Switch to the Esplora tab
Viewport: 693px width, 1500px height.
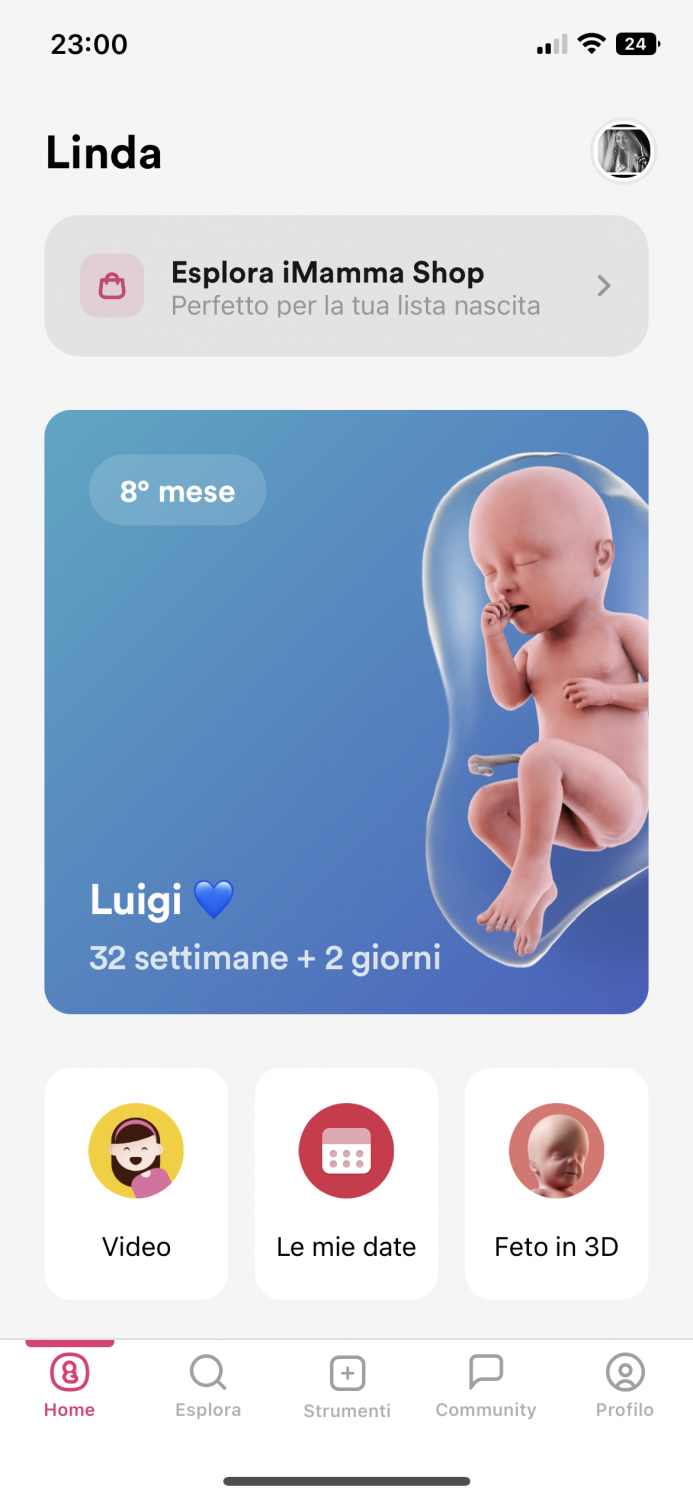click(x=208, y=1386)
